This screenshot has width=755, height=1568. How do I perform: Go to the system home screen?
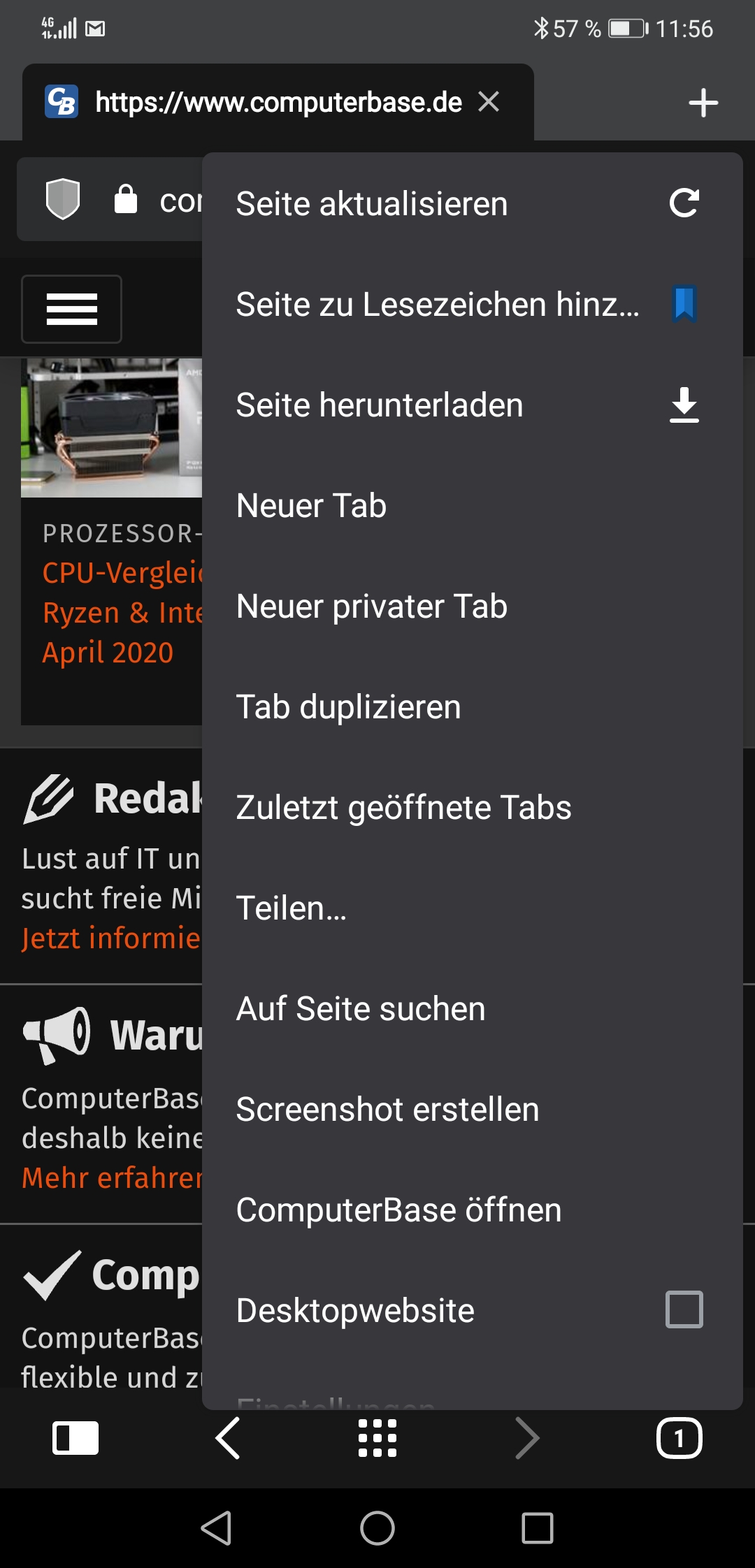(377, 1528)
